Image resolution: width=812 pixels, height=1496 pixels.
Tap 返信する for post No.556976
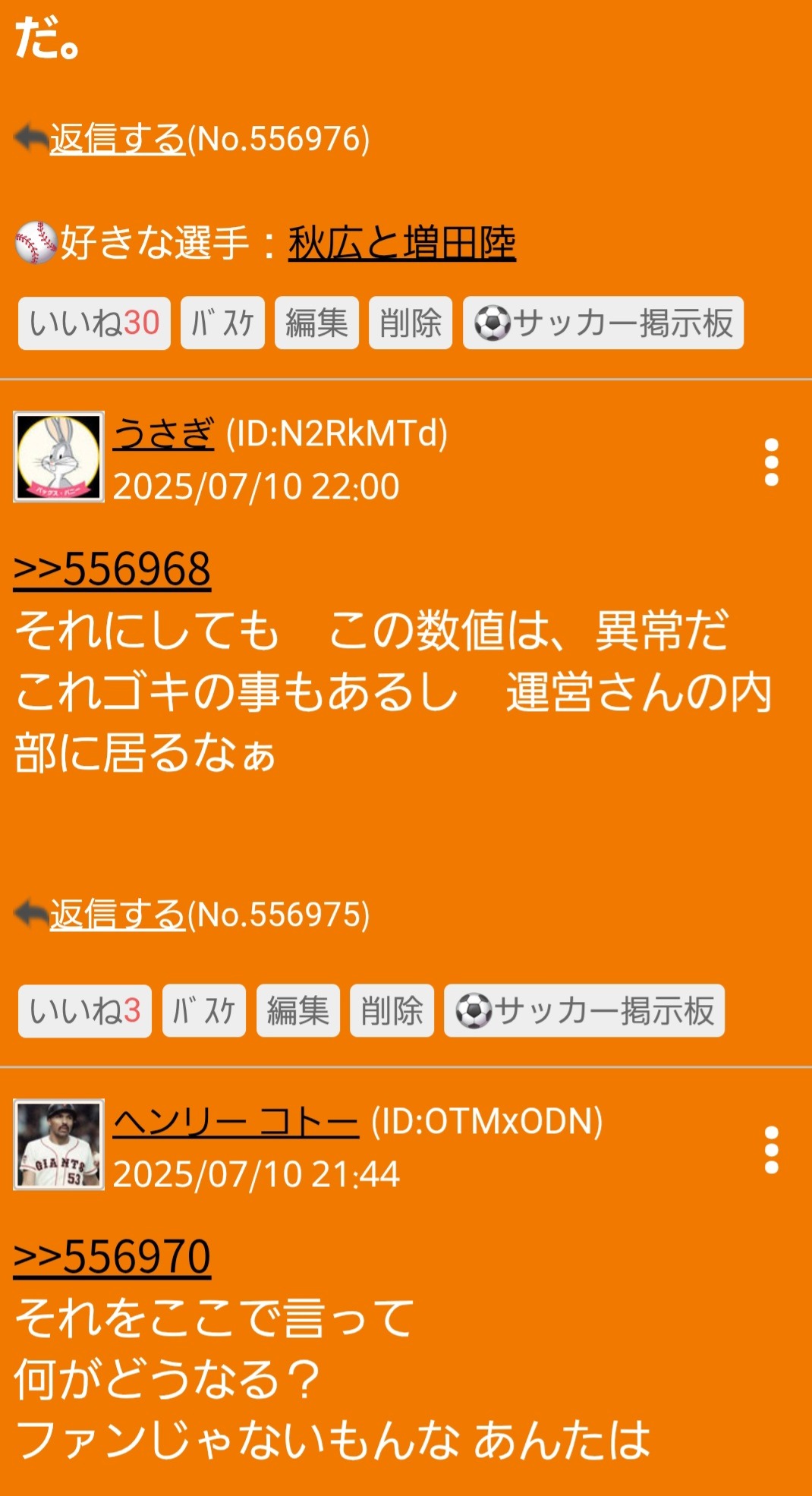tap(117, 139)
